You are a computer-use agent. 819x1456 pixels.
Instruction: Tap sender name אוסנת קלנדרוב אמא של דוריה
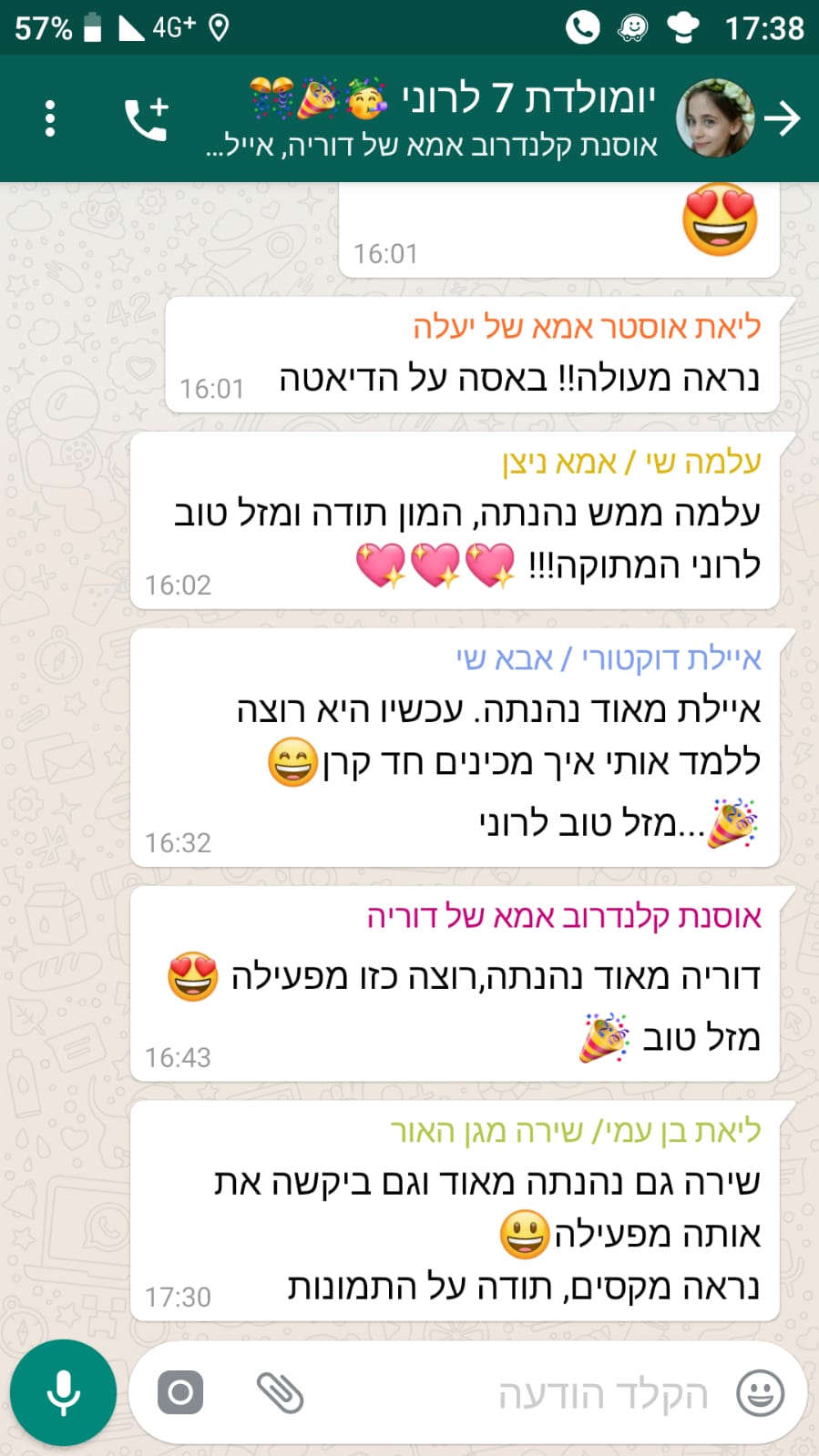point(564,916)
